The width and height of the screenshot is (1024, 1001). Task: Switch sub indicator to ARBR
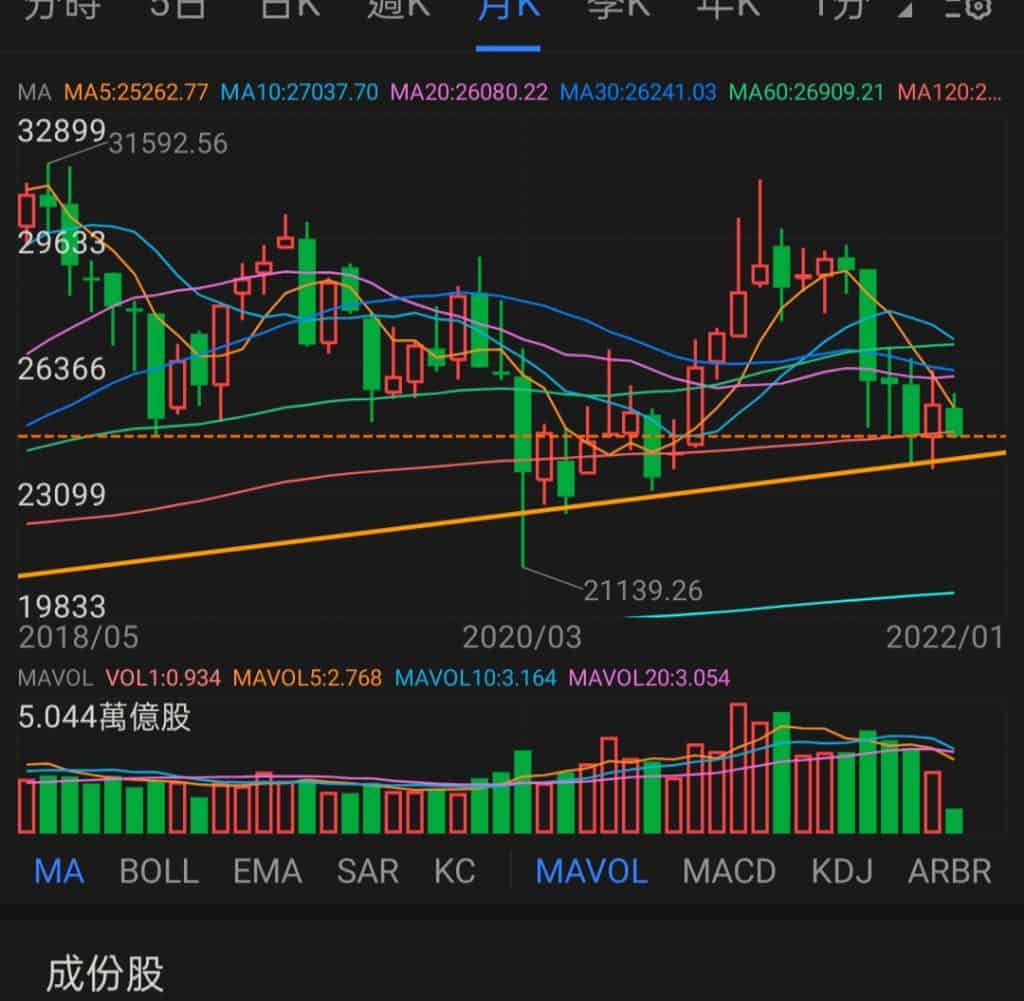[x=949, y=871]
